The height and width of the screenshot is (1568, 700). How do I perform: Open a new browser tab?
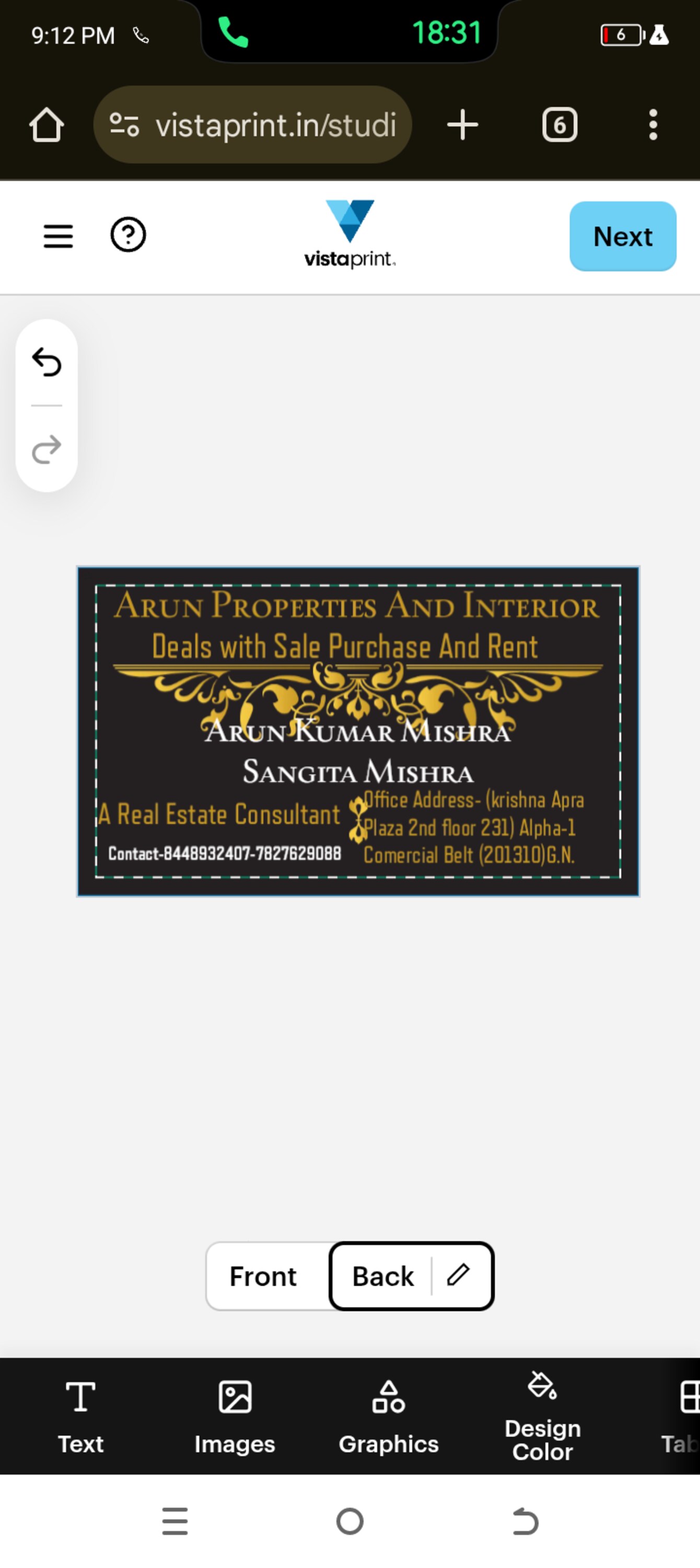(462, 125)
